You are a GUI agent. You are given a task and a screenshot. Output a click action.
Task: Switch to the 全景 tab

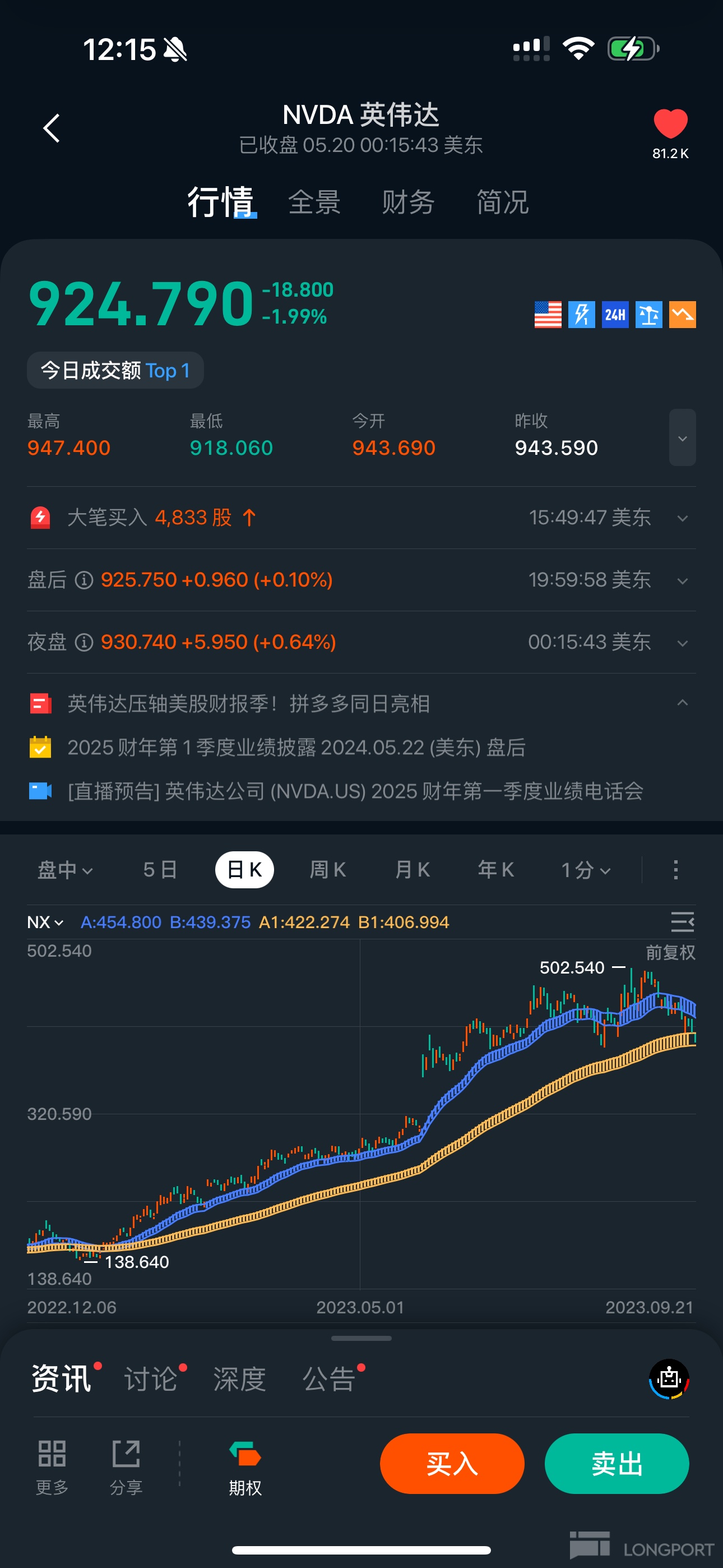[314, 202]
